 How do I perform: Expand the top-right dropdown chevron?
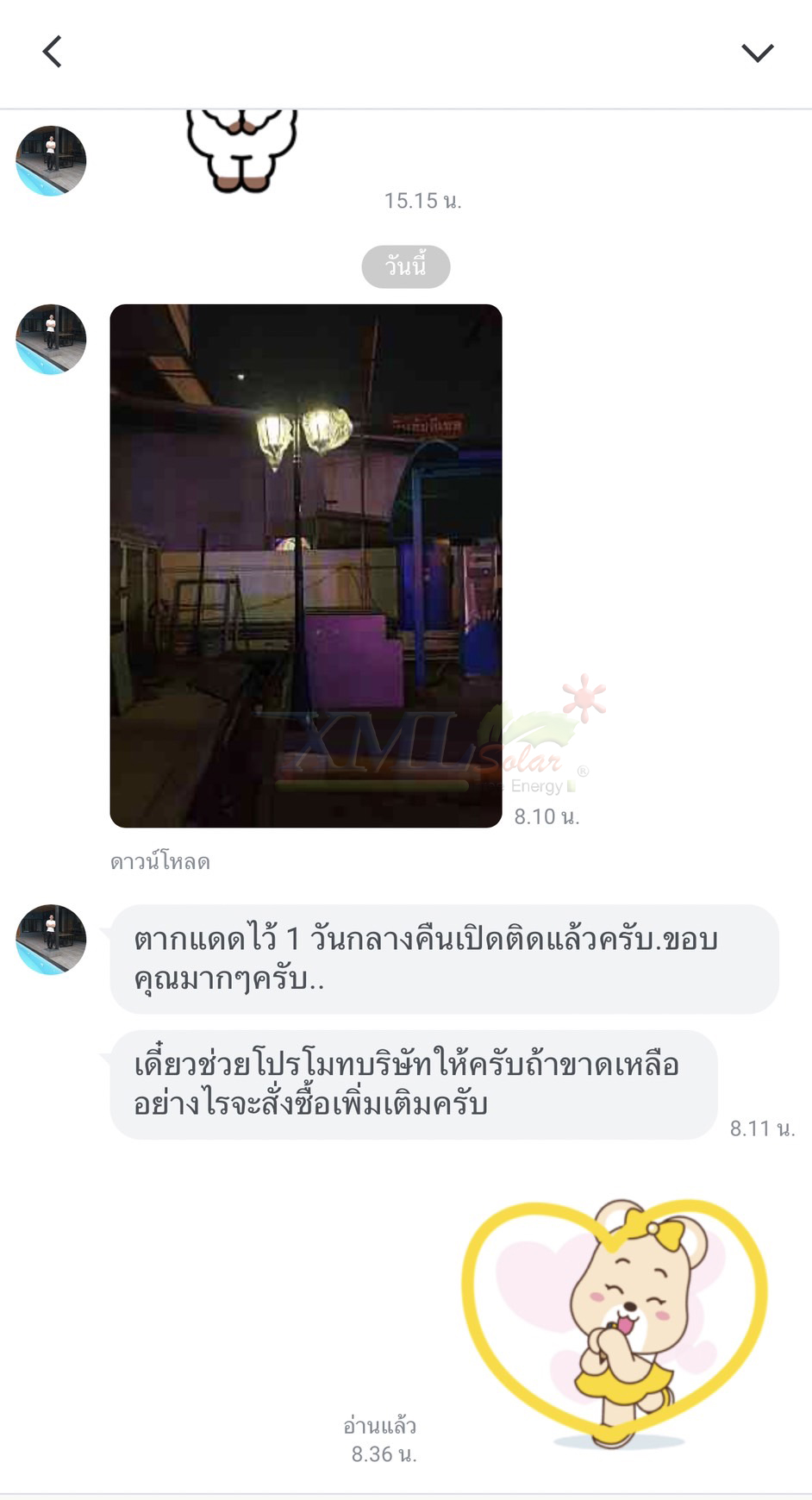(757, 53)
